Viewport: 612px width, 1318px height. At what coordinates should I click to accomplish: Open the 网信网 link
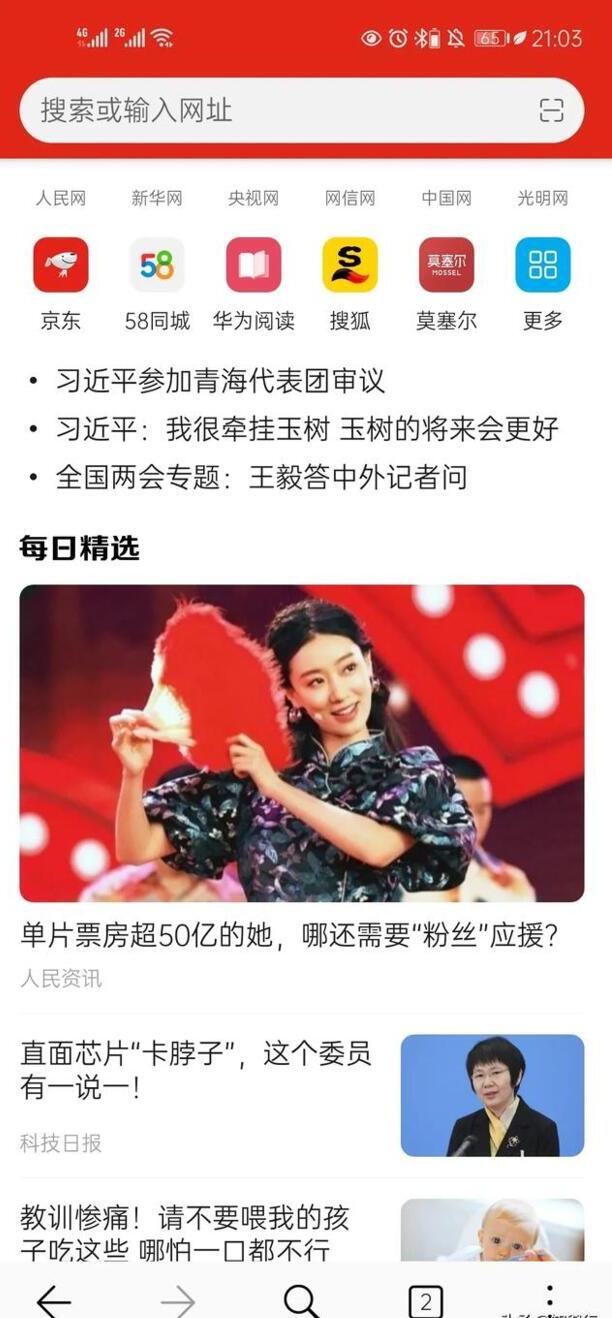point(350,198)
